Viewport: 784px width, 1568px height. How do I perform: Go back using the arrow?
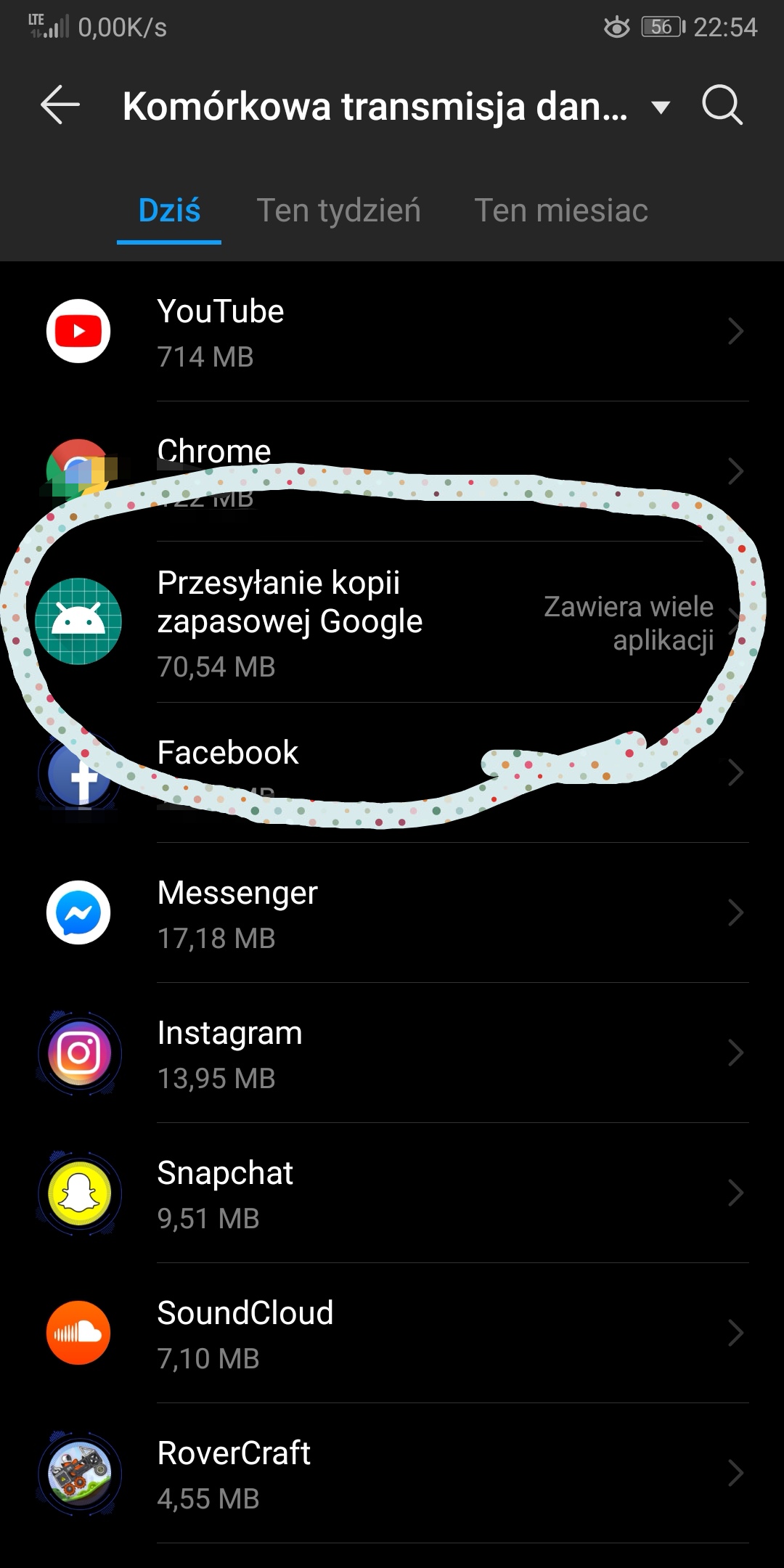60,106
